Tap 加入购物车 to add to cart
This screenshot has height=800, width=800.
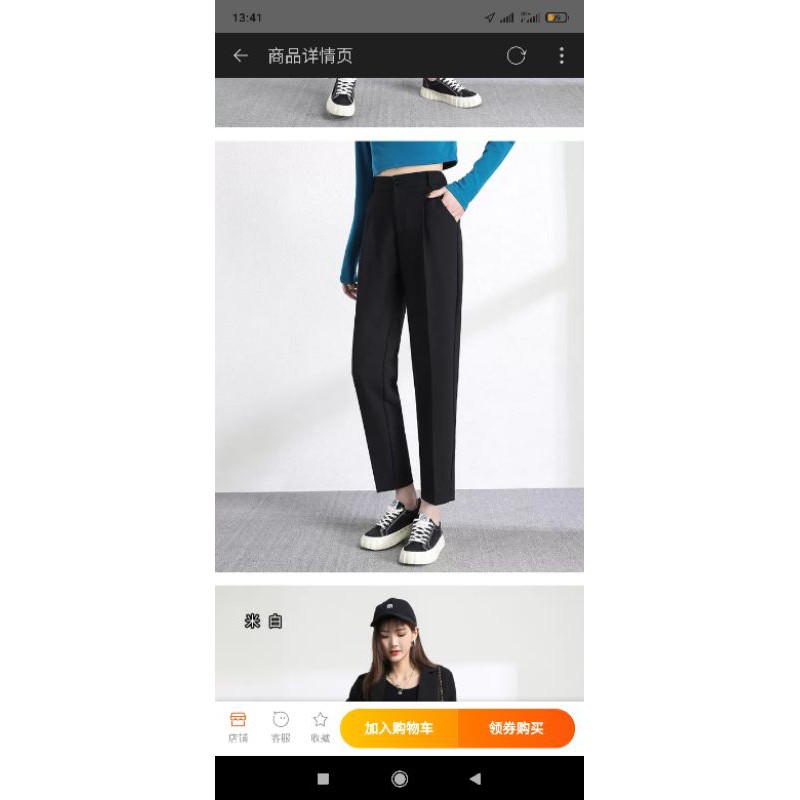click(399, 728)
